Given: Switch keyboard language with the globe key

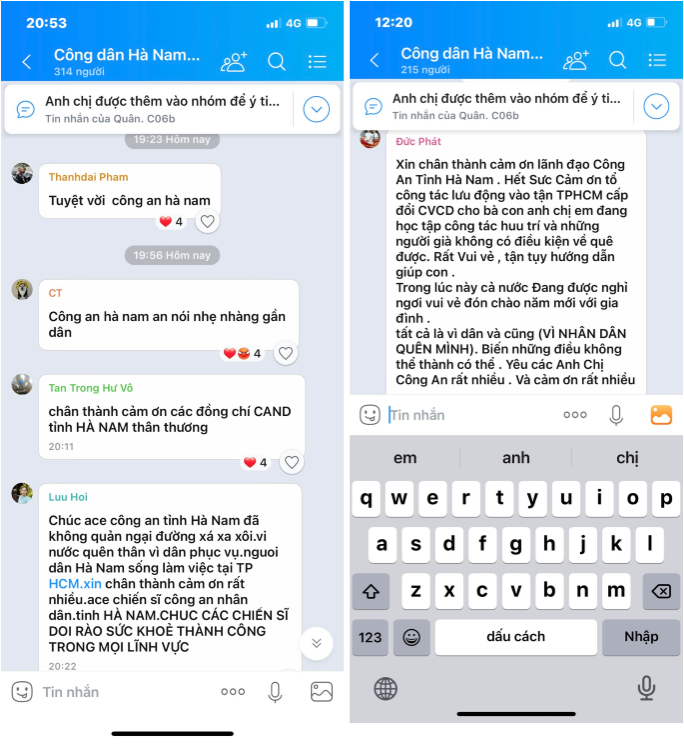Looking at the screenshot, I should coord(385,688).
